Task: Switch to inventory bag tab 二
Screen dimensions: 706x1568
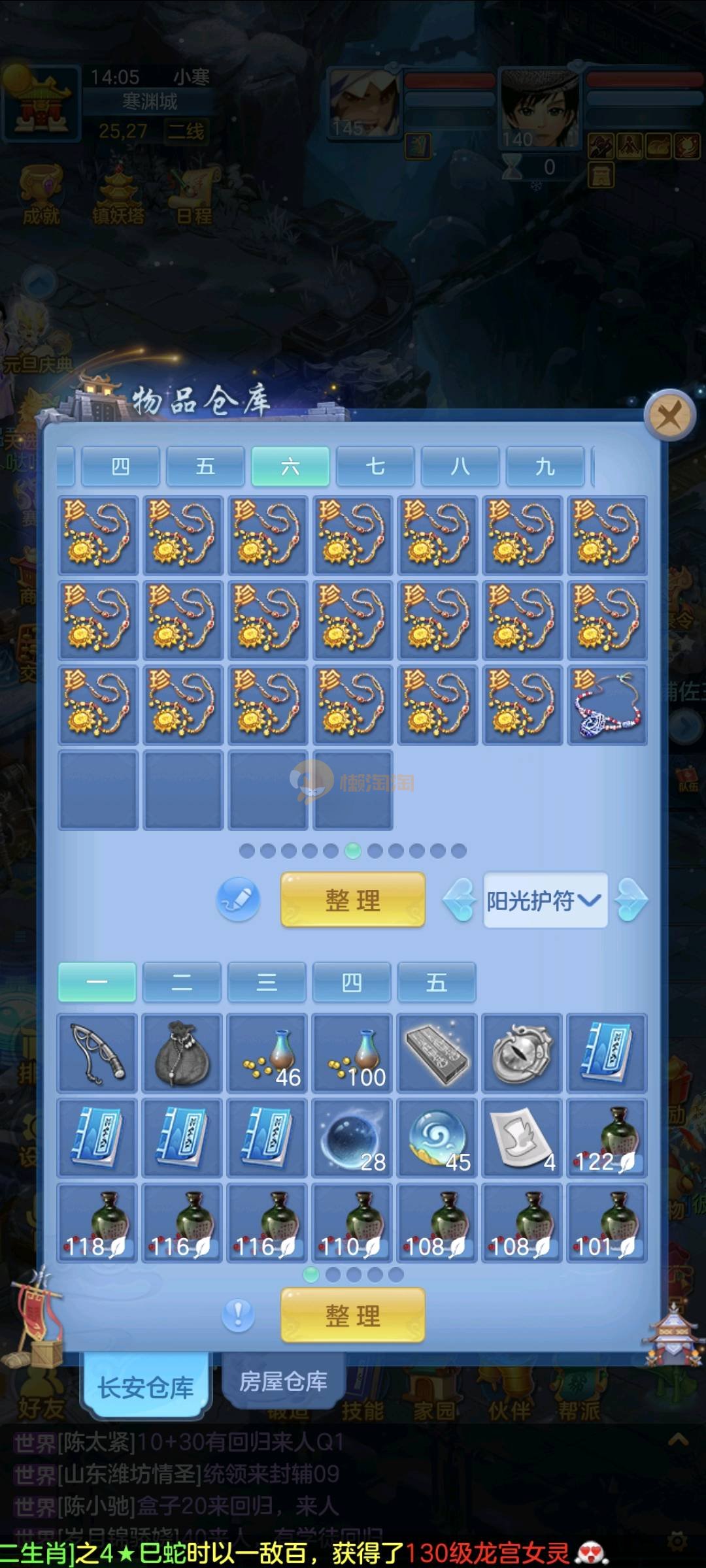Action: click(182, 982)
